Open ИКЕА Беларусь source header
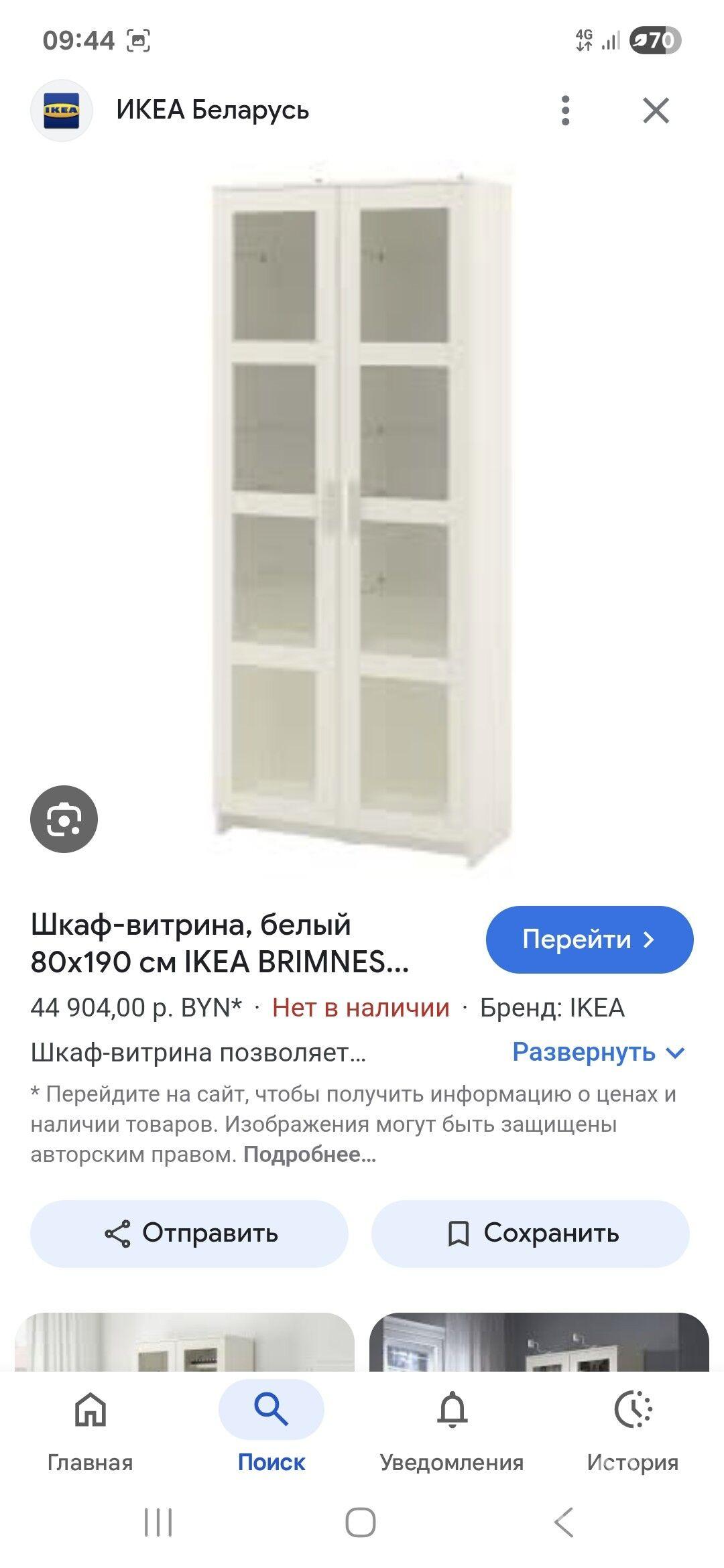Viewport: 724px width, 1568px height. (212, 110)
